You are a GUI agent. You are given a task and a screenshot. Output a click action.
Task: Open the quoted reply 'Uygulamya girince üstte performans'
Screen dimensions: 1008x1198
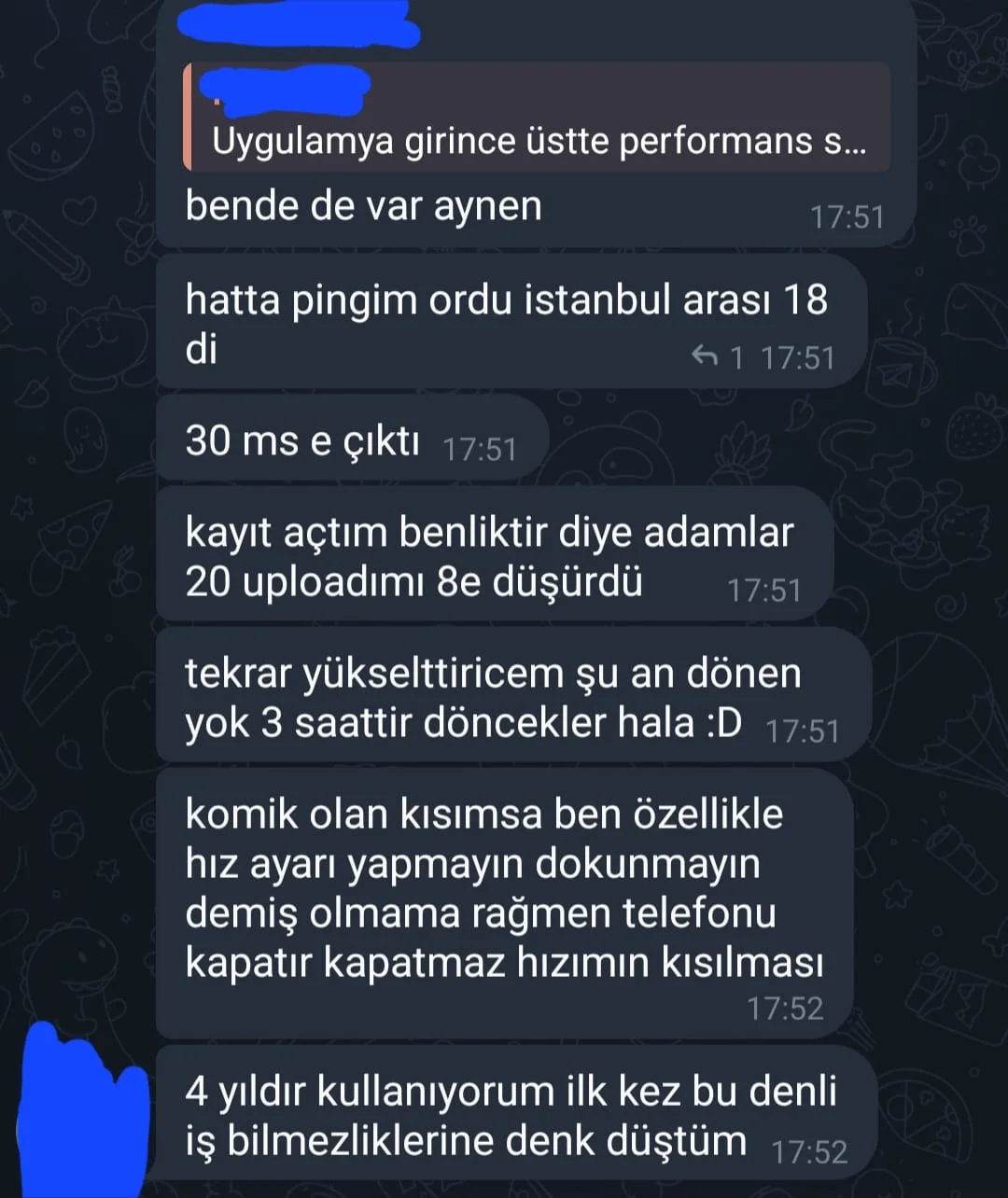(x=537, y=119)
